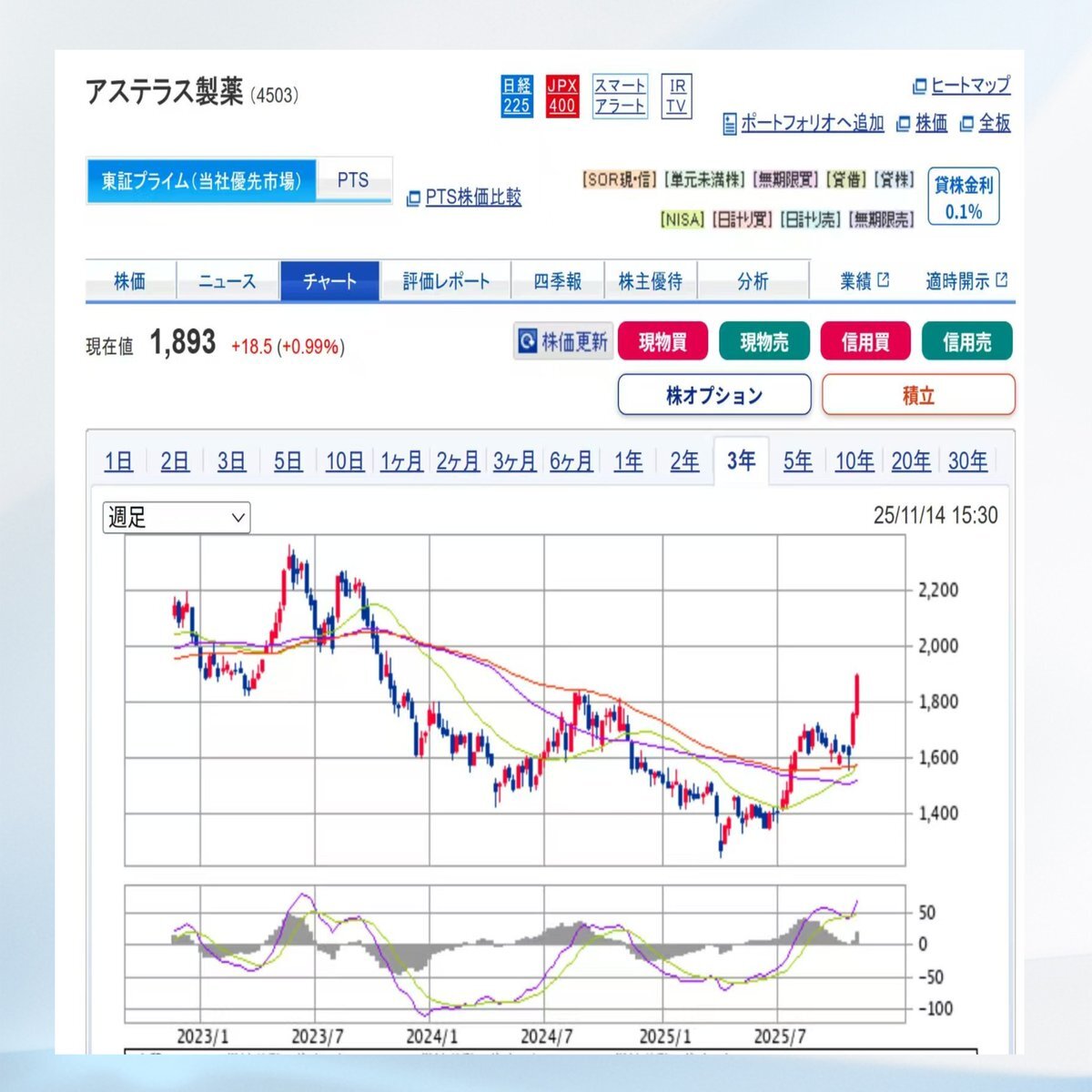Viewport: 1092px width, 1092px height.
Task: Switch to the ニュース tab
Action: pyautogui.click(x=227, y=281)
